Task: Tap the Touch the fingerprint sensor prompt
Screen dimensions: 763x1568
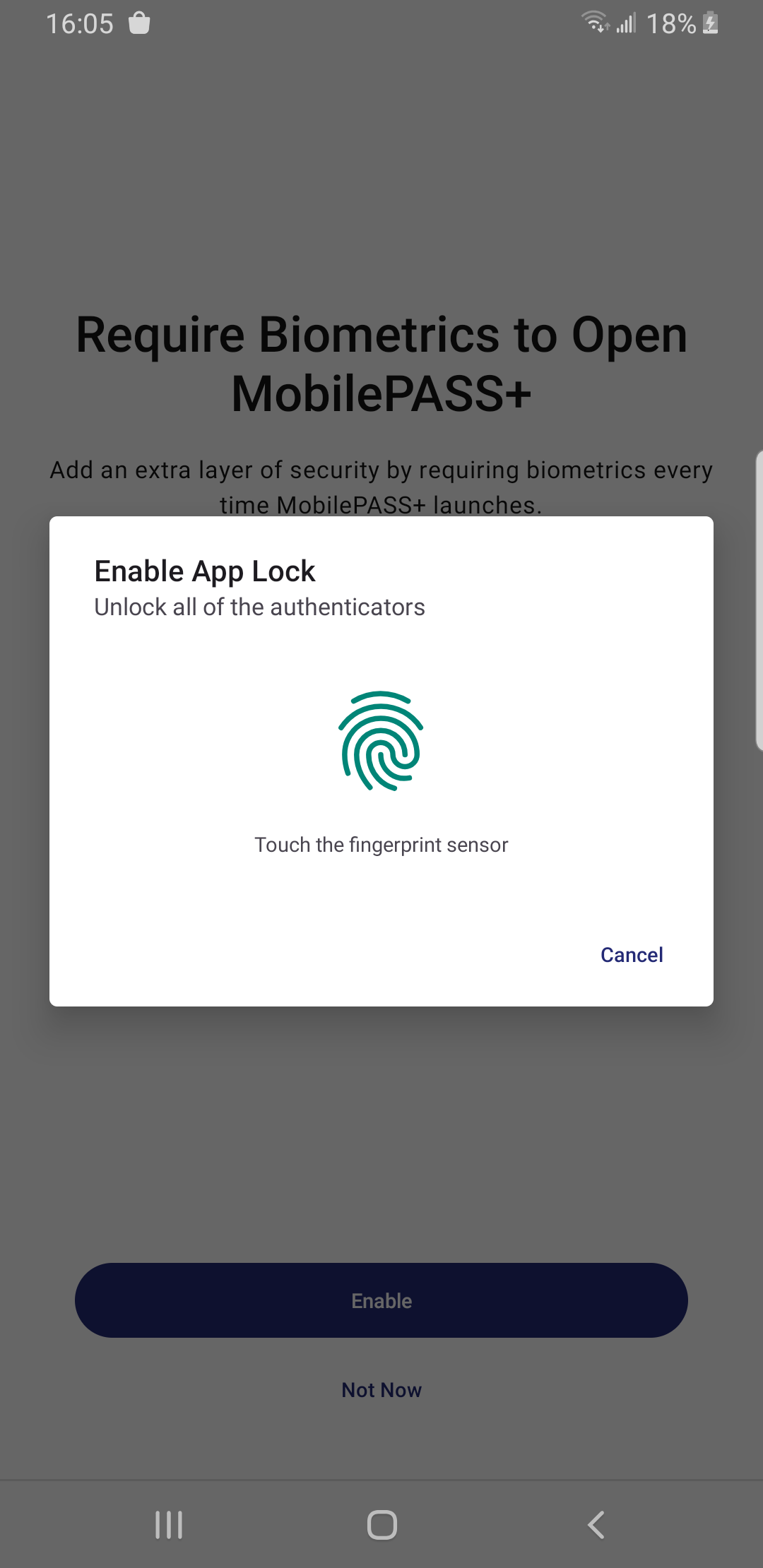Action: click(381, 844)
